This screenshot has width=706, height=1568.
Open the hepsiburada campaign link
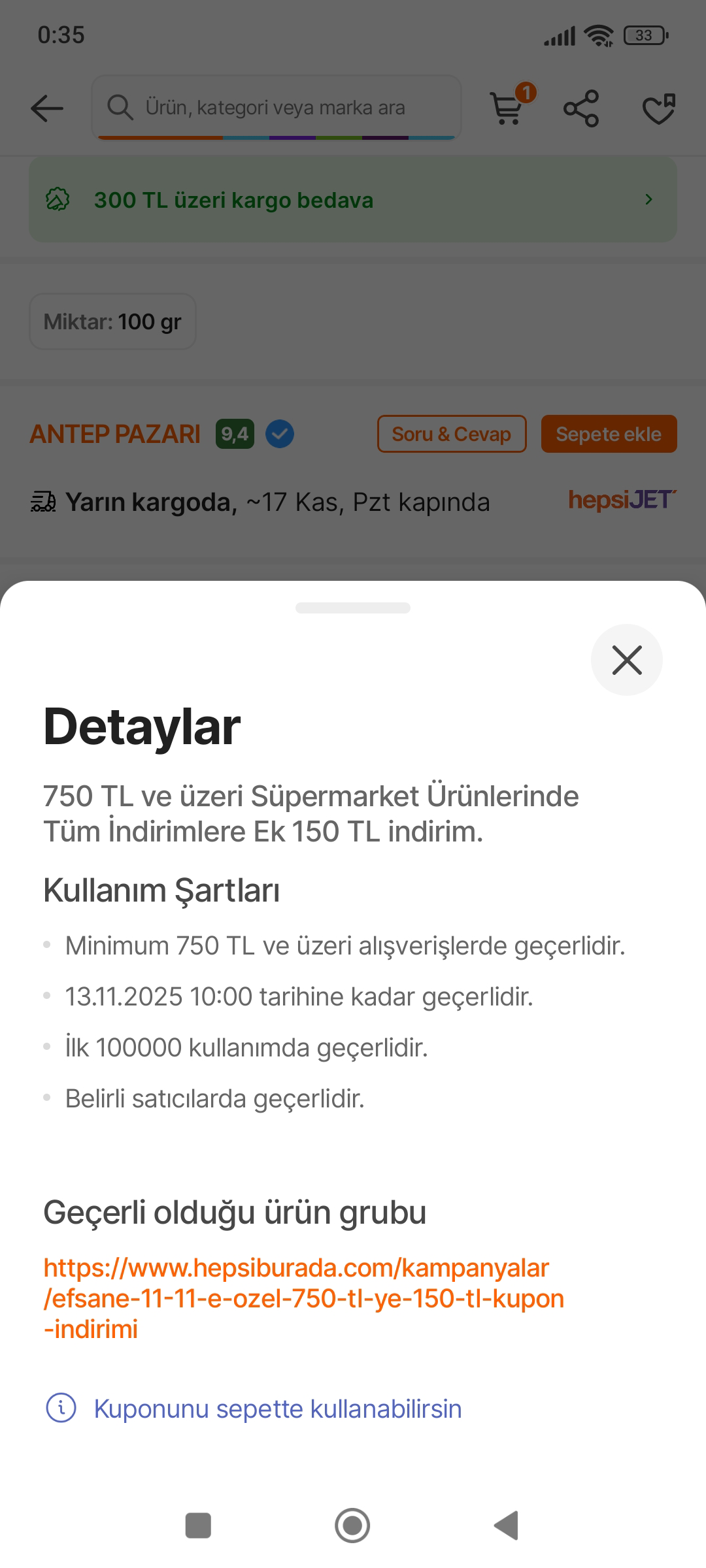coord(303,1298)
